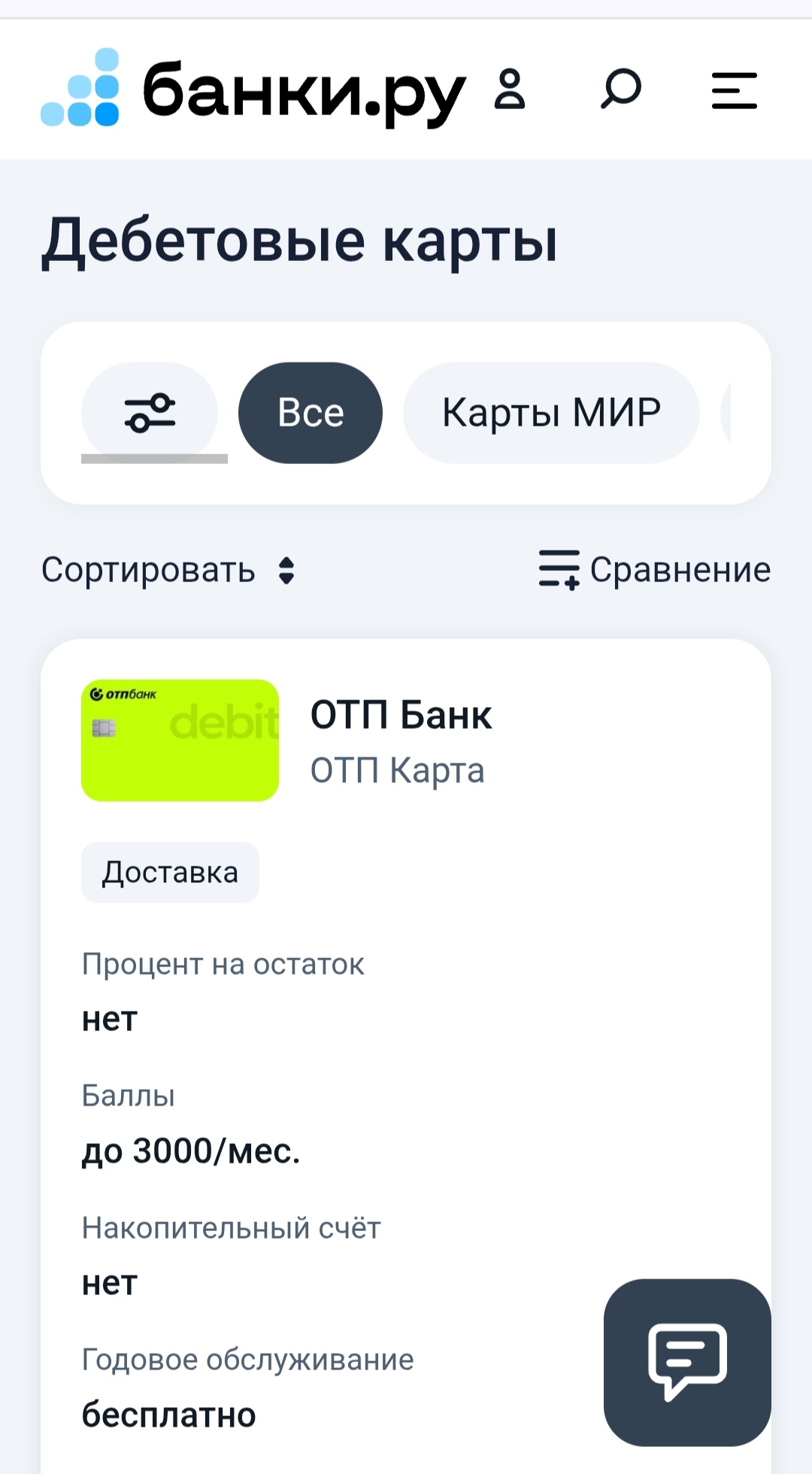Open the search icon in header
This screenshot has height=1474, width=812.
[x=621, y=89]
